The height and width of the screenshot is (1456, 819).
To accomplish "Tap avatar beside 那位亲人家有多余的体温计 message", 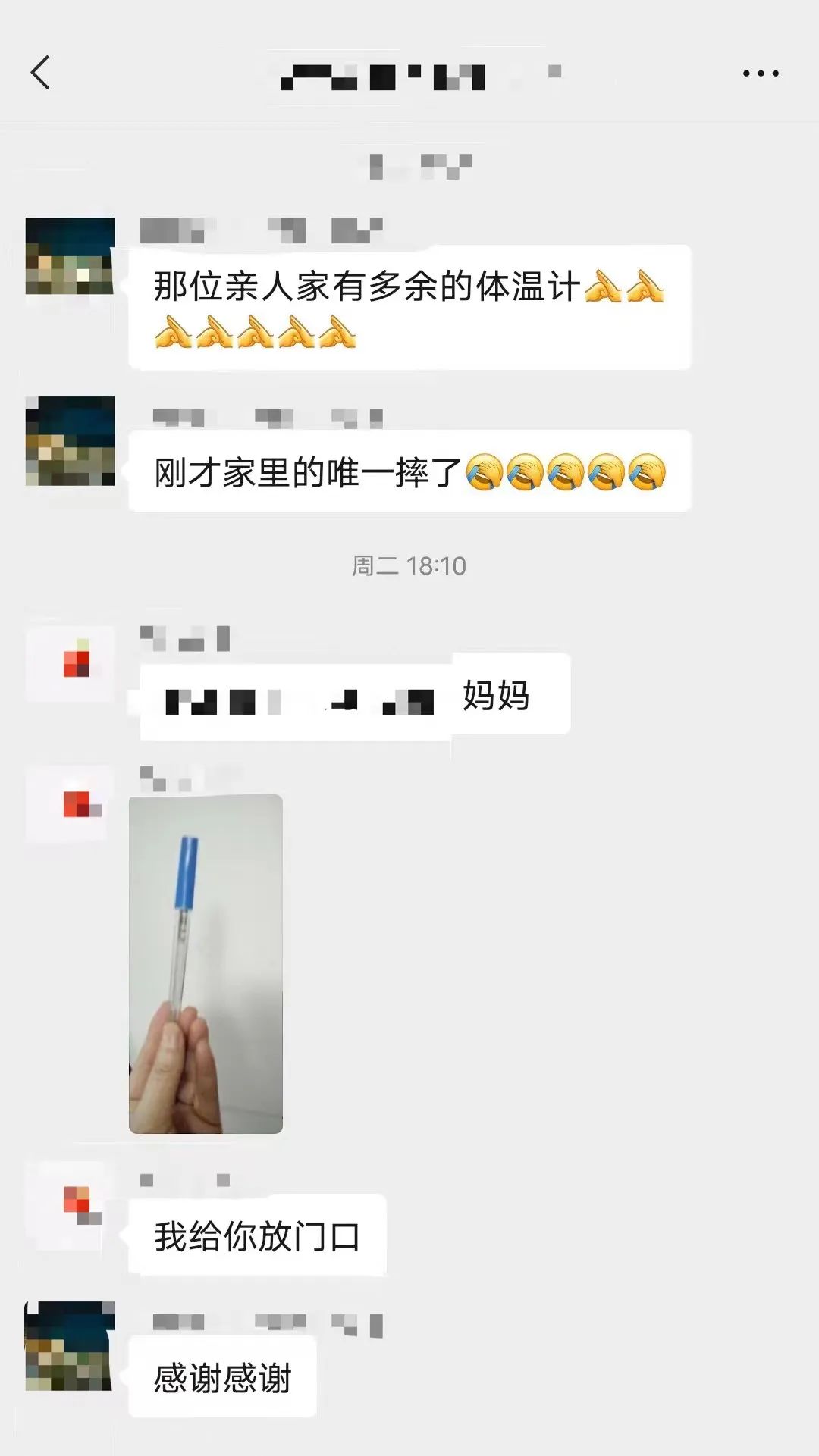I will click(70, 256).
